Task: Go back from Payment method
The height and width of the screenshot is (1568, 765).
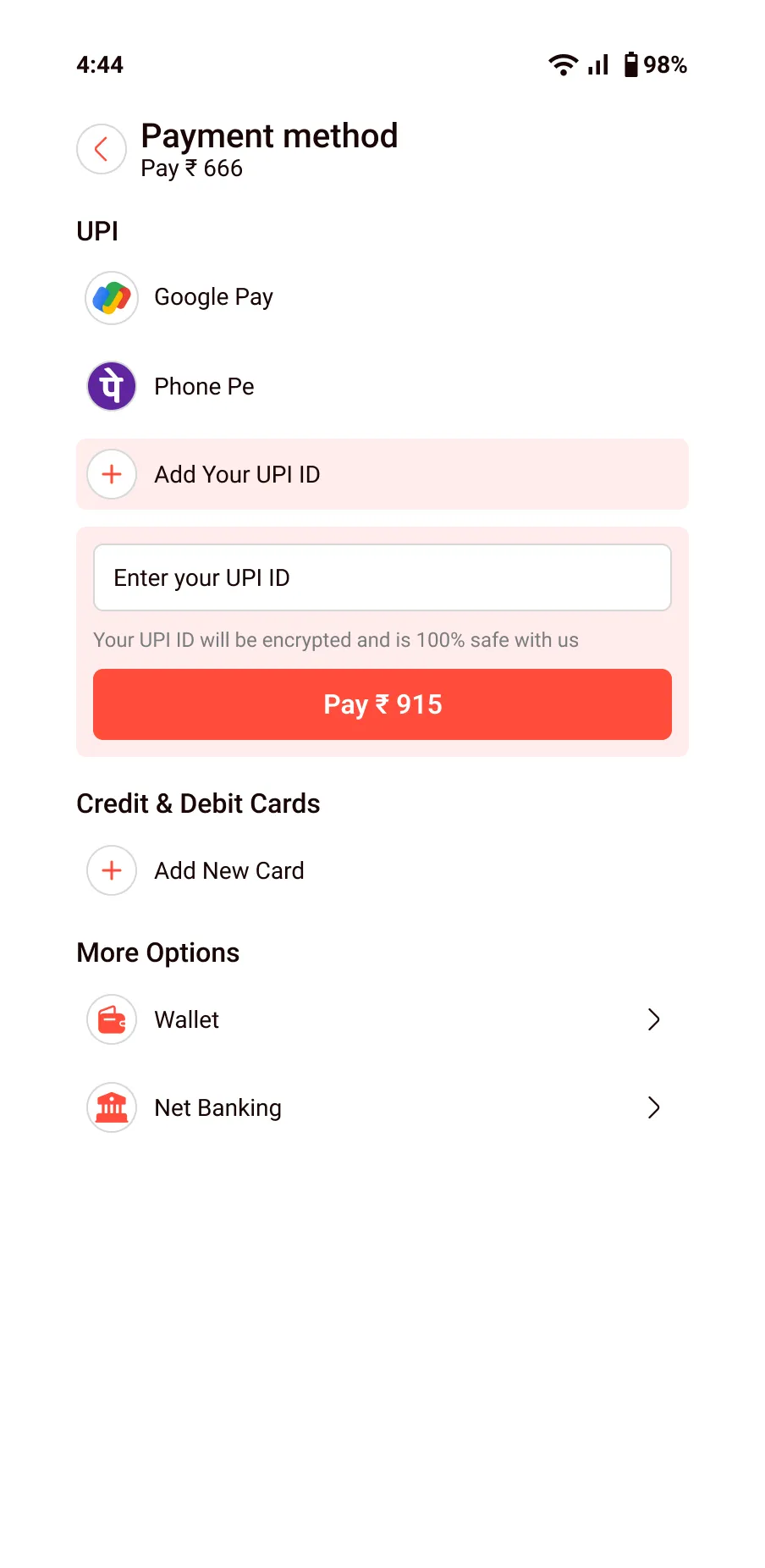Action: 102,149
